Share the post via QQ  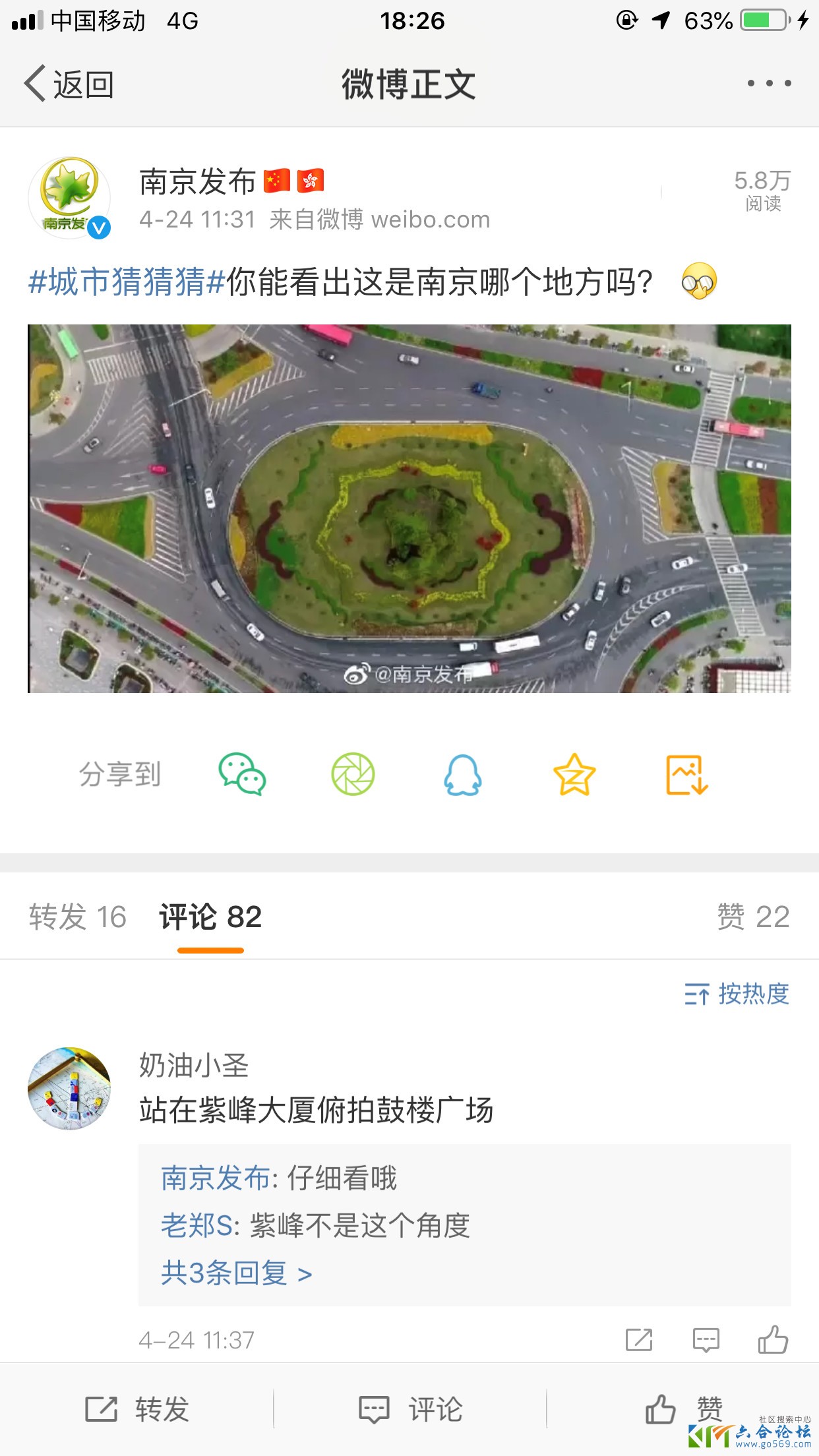pyautogui.click(x=463, y=774)
